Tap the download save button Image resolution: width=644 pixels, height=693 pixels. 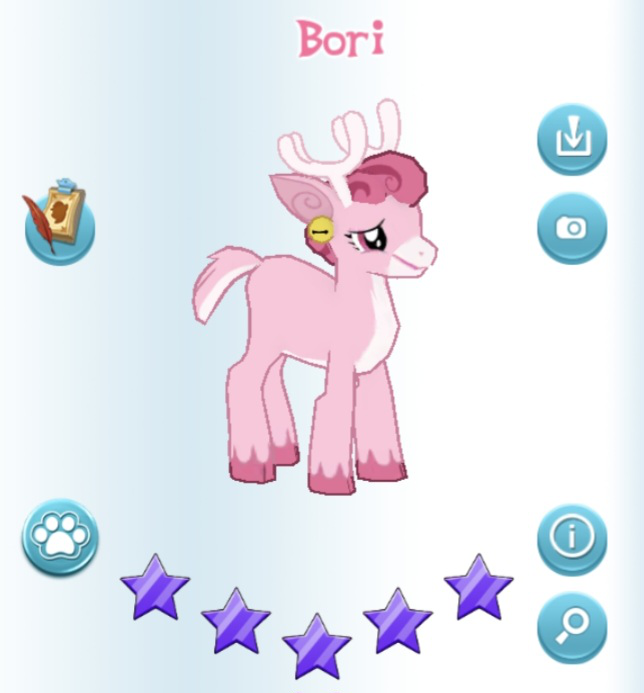[x=572, y=139]
